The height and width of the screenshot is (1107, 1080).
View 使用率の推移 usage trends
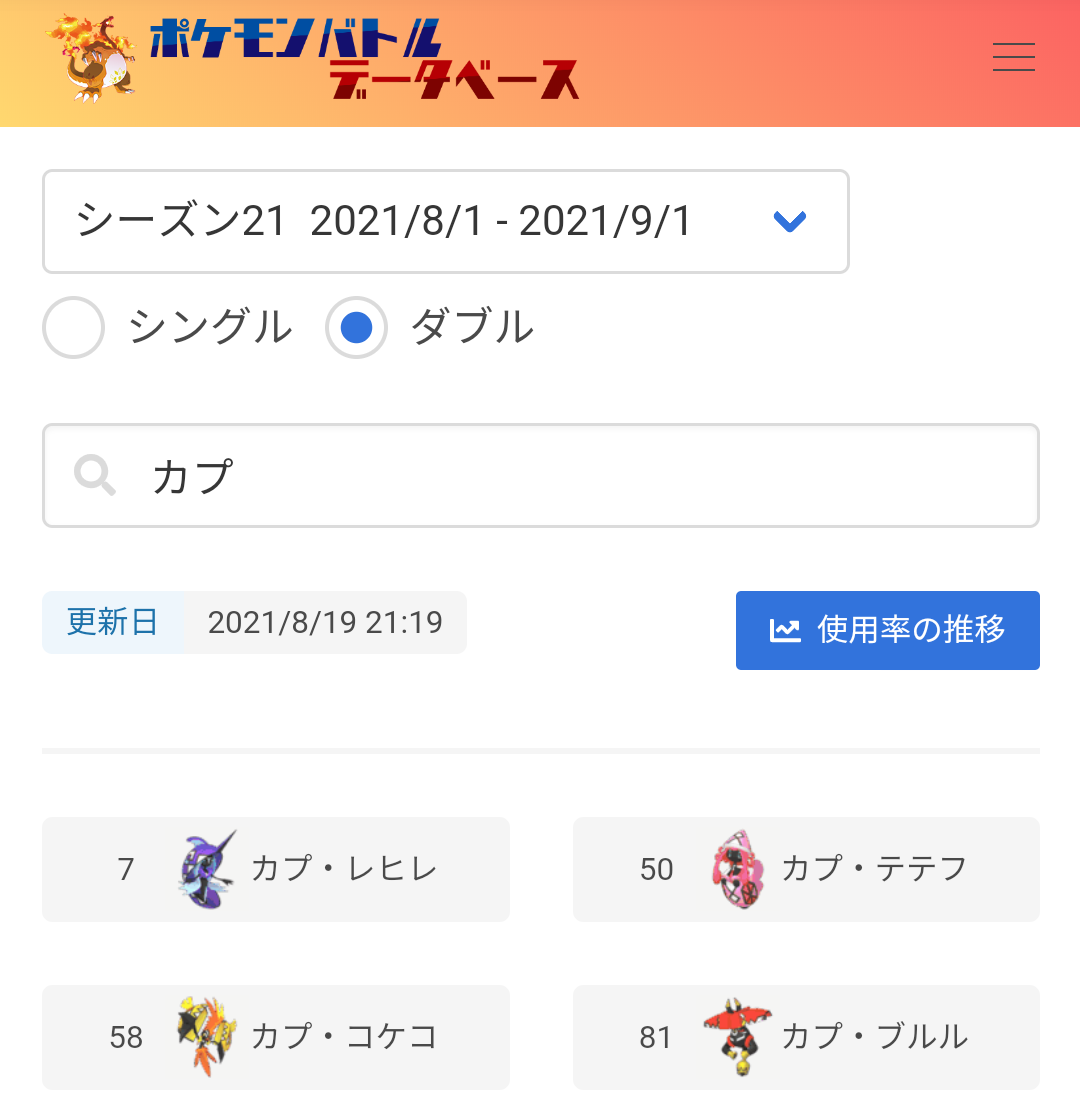coord(887,630)
